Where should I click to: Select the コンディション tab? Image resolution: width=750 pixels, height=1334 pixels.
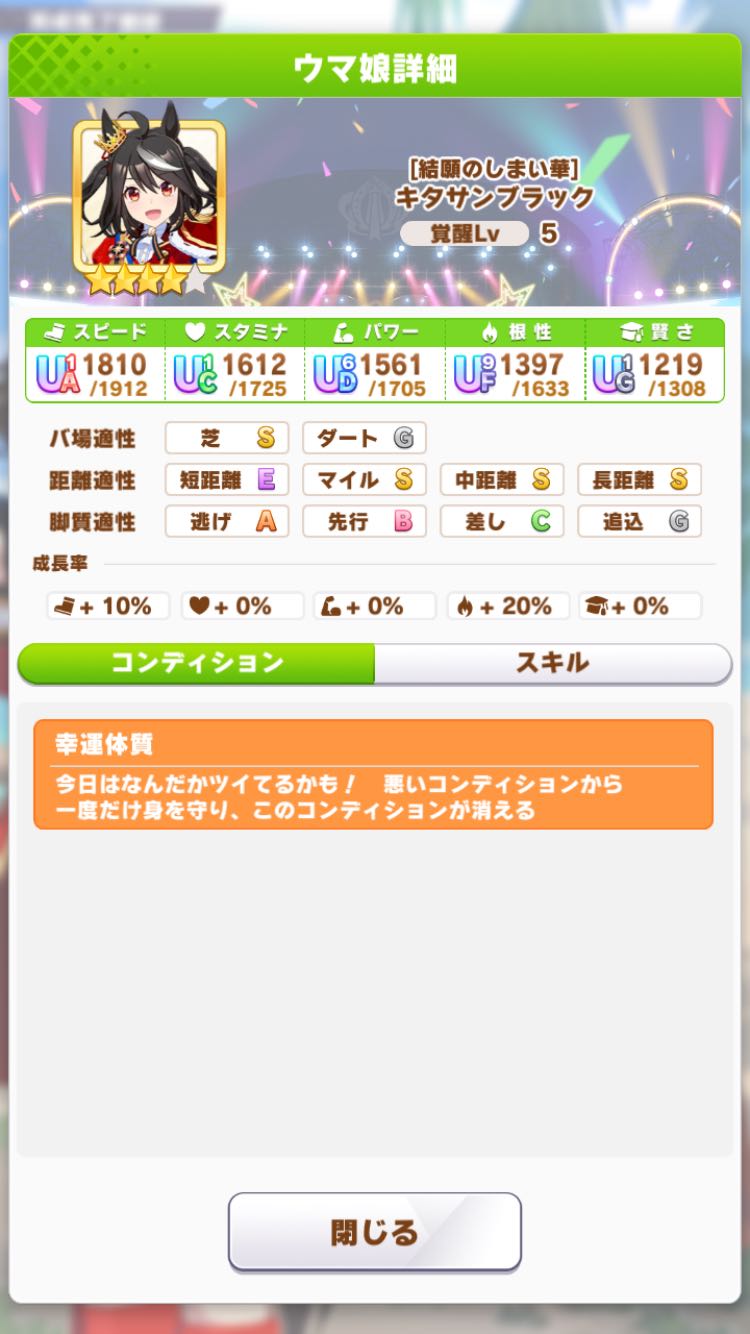(x=197, y=663)
